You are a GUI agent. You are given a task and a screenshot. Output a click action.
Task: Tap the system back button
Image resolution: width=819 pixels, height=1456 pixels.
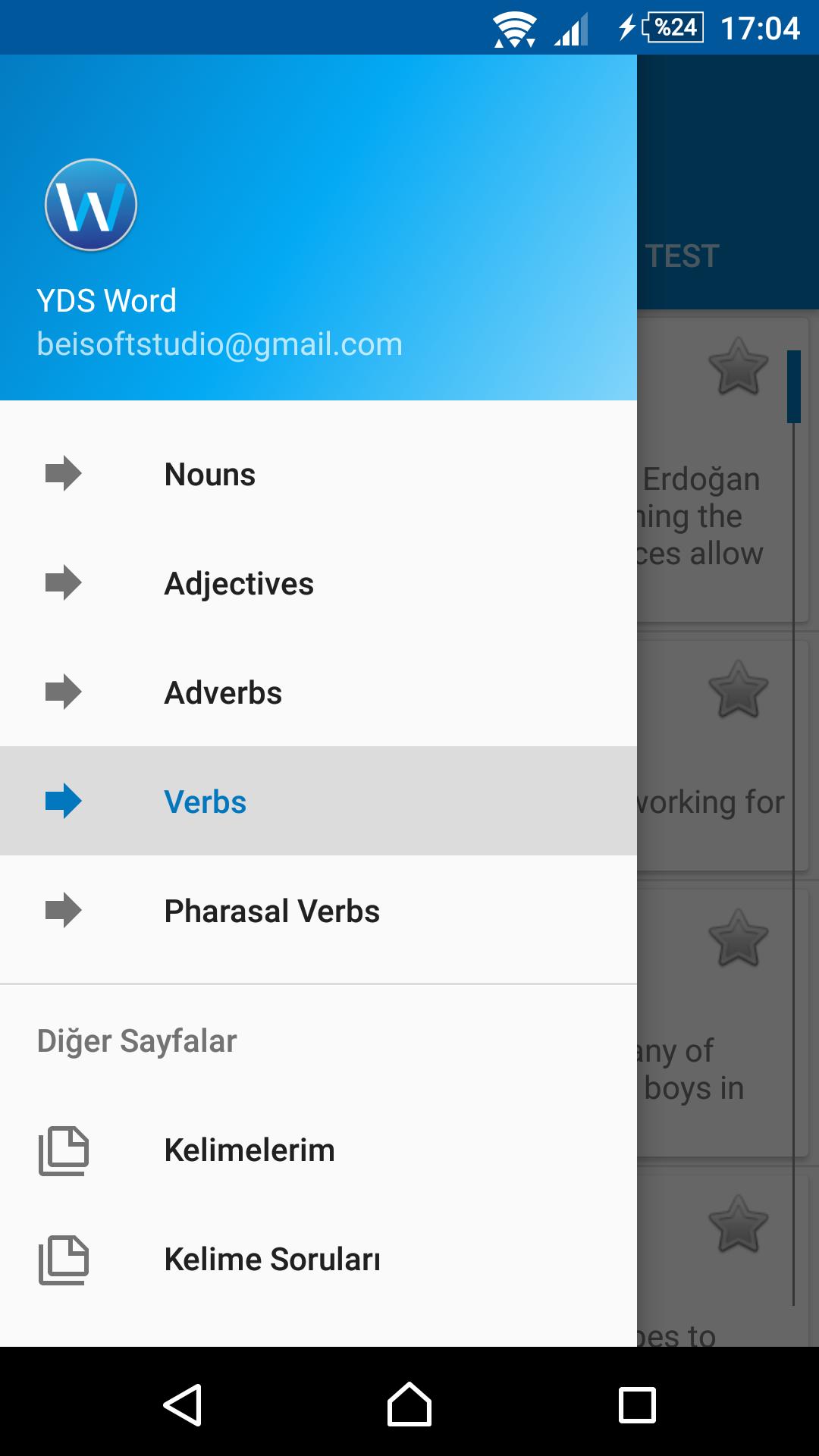tap(182, 1405)
